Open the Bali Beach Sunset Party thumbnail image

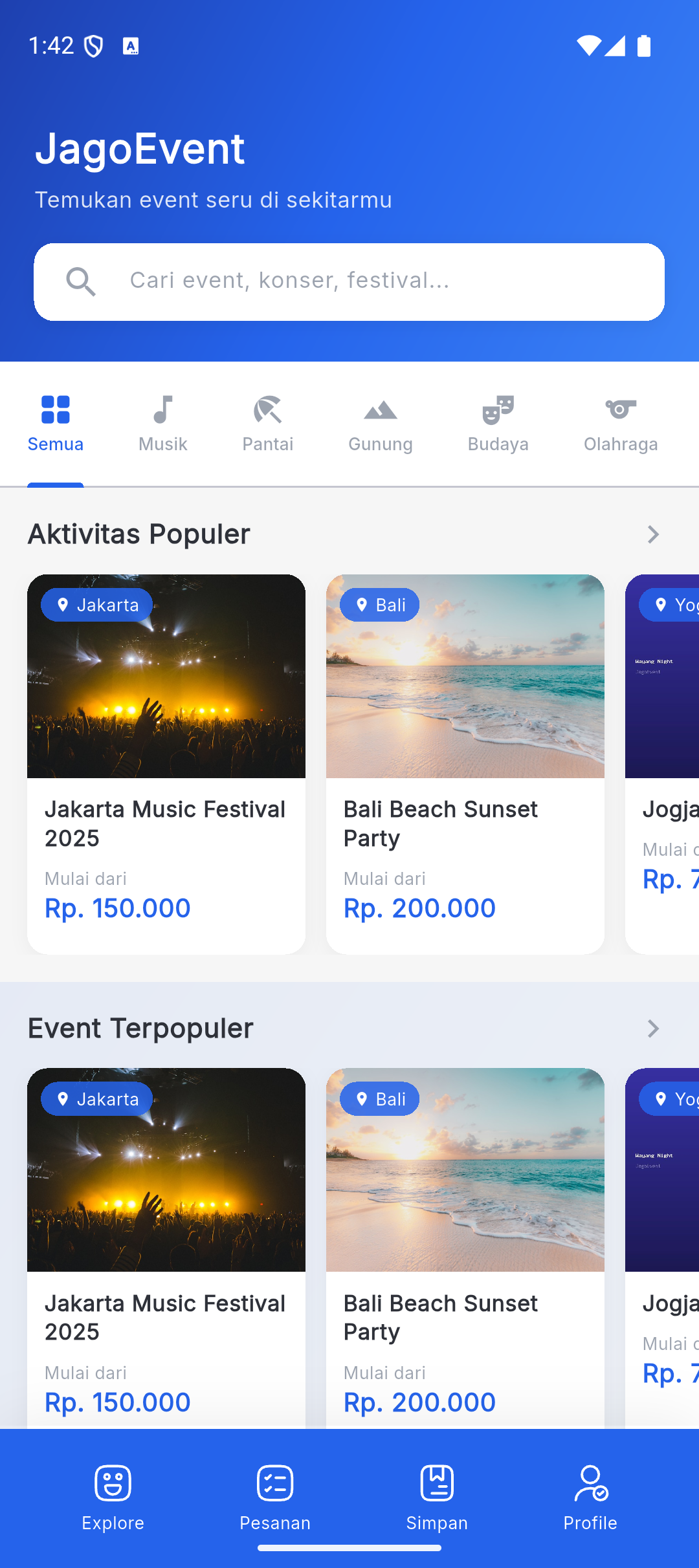465,675
